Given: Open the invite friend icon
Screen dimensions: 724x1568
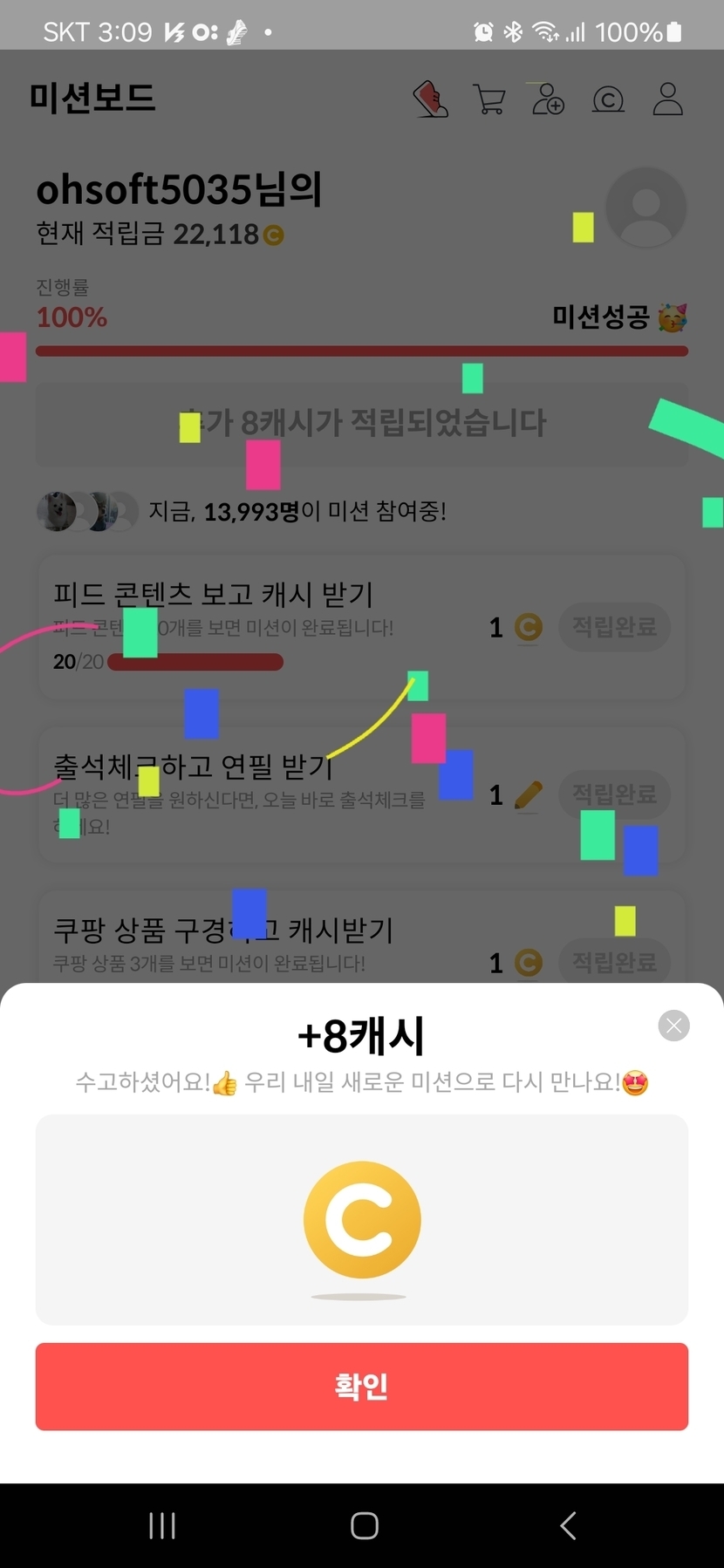Looking at the screenshot, I should (548, 99).
